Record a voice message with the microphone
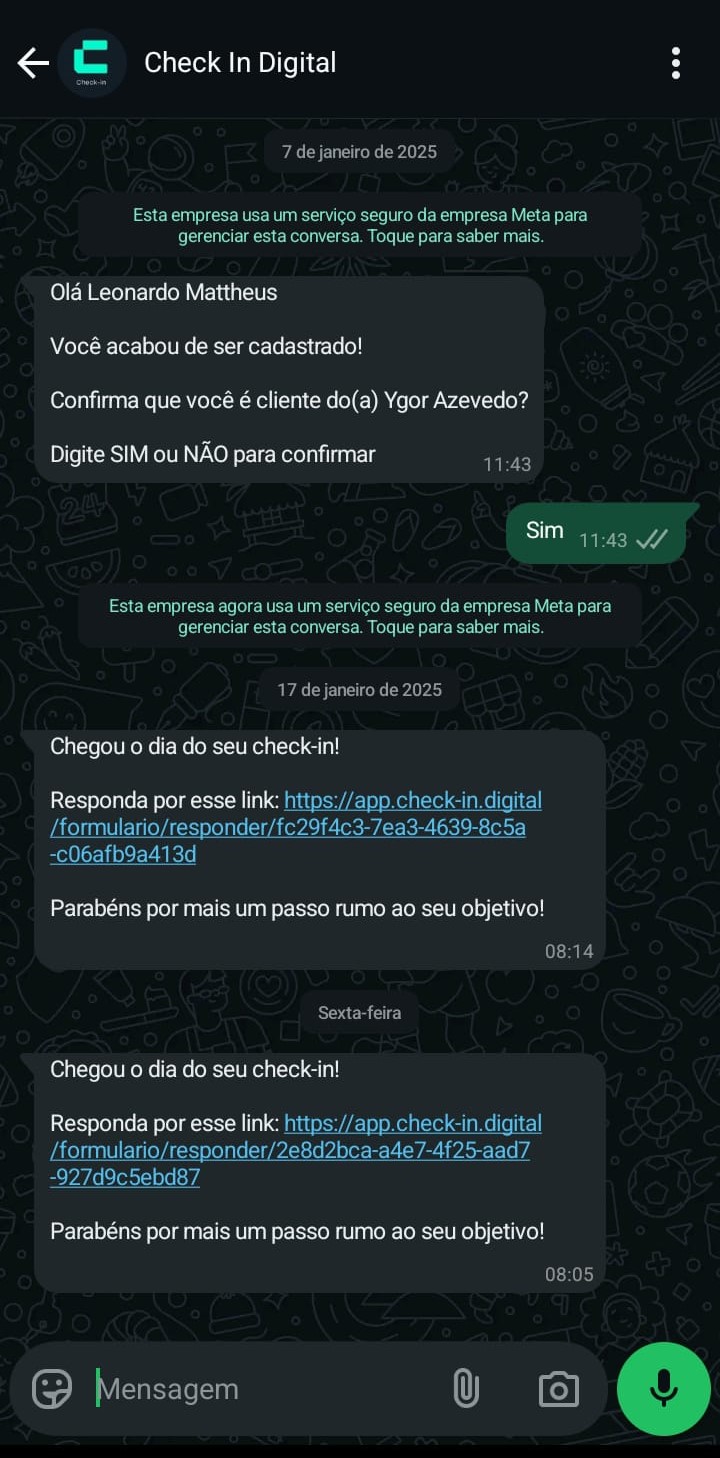This screenshot has width=720, height=1458. (664, 1389)
